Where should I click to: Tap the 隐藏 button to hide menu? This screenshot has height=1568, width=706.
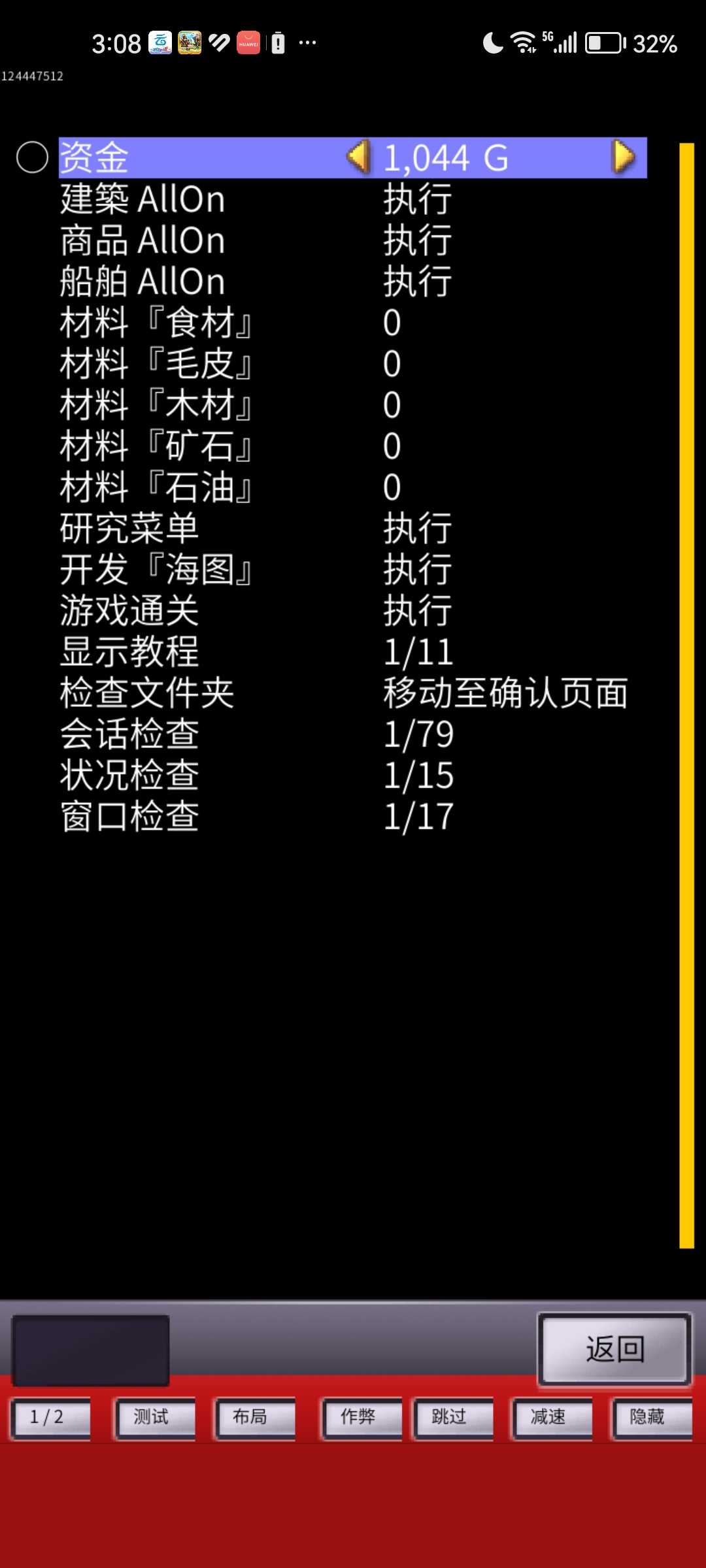click(x=651, y=1417)
